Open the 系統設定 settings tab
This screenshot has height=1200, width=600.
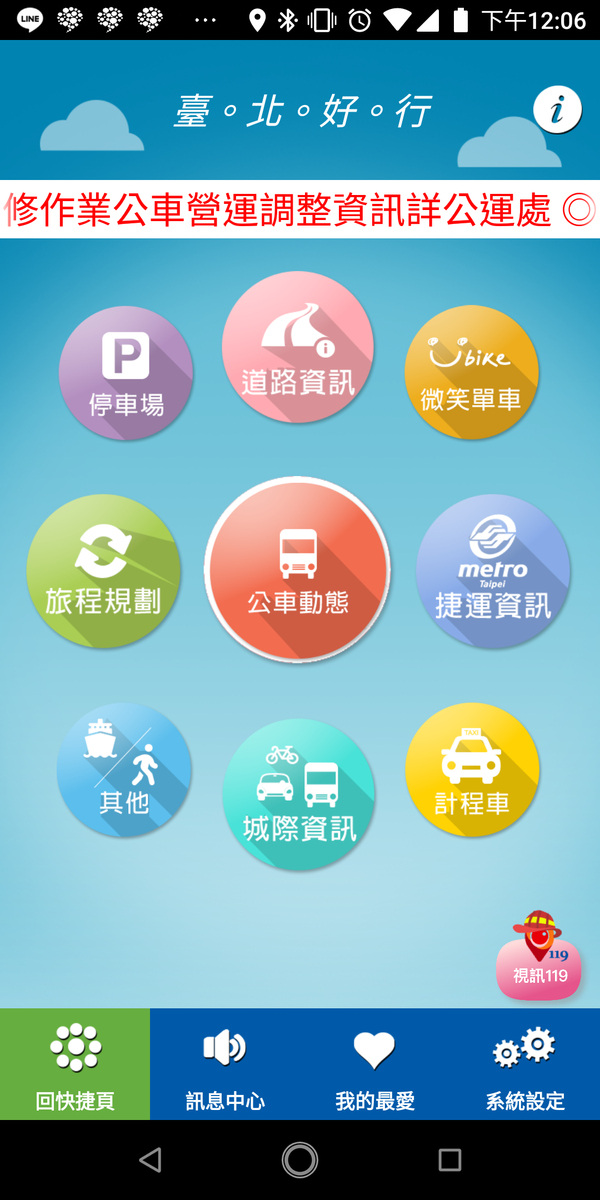(525, 1064)
